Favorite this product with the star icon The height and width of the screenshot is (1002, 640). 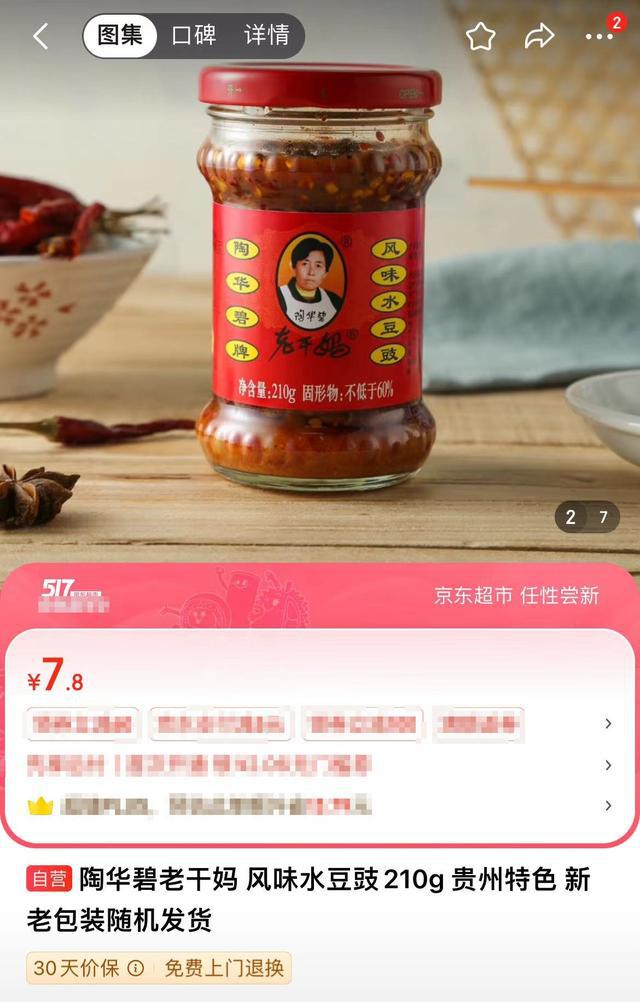[480, 37]
